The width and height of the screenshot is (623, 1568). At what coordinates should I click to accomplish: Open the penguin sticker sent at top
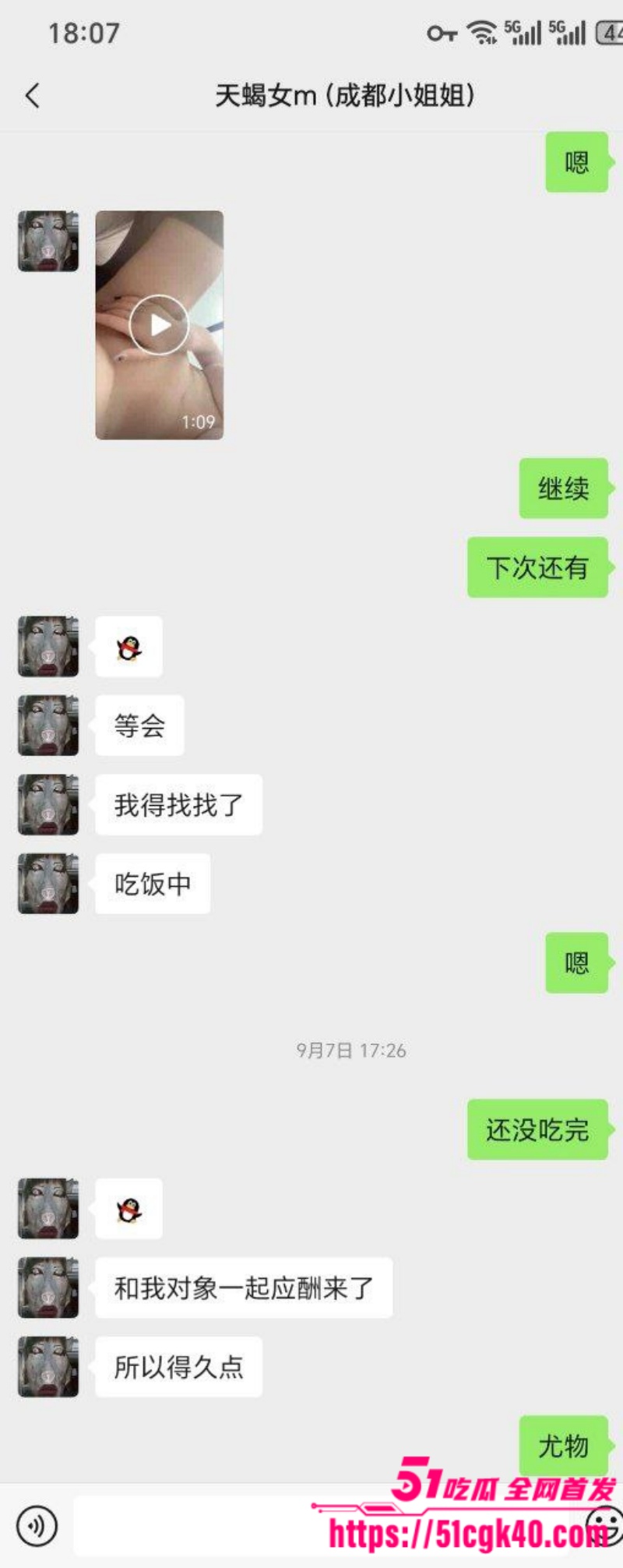pos(129,647)
